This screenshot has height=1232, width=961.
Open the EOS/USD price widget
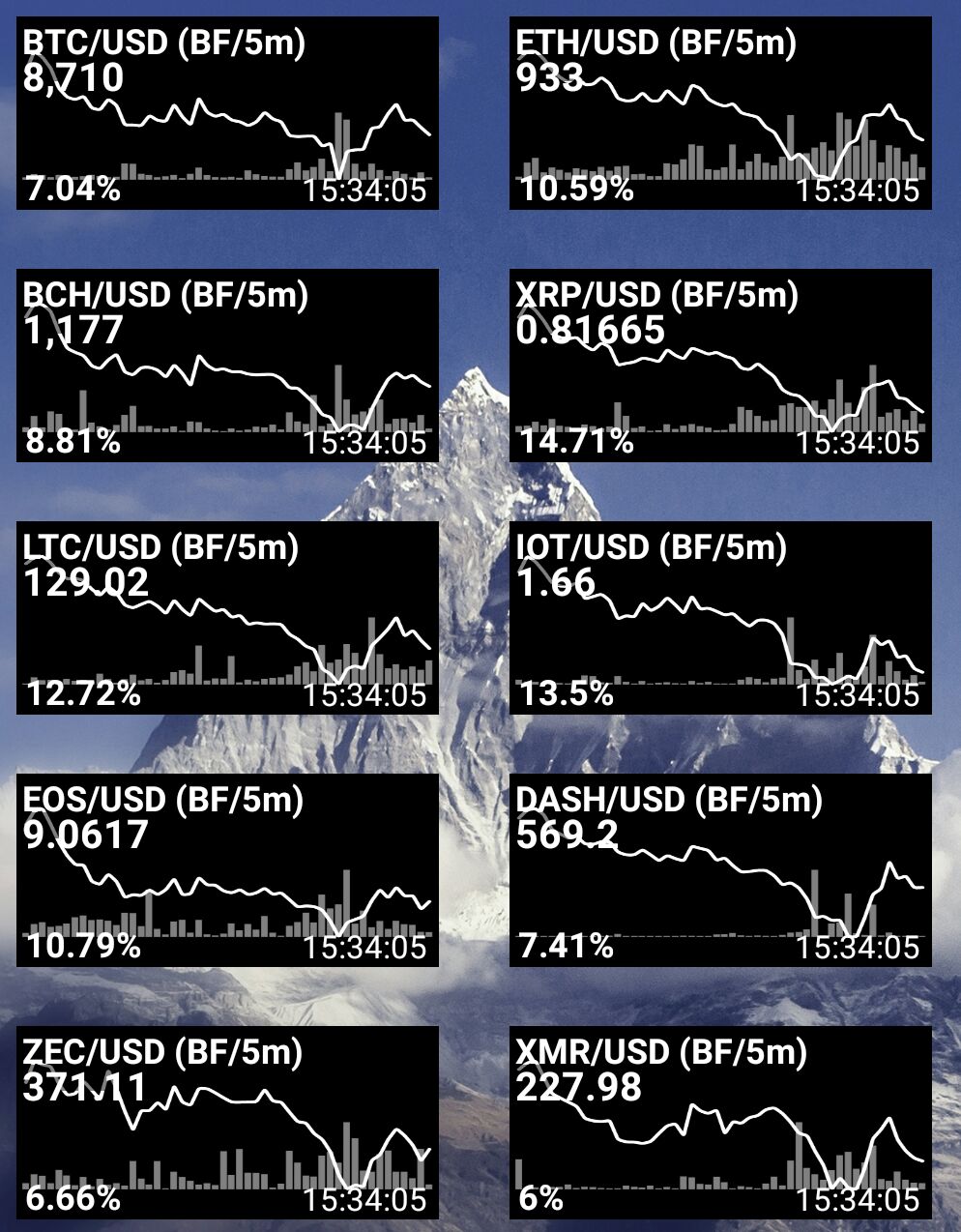pyautogui.click(x=227, y=870)
